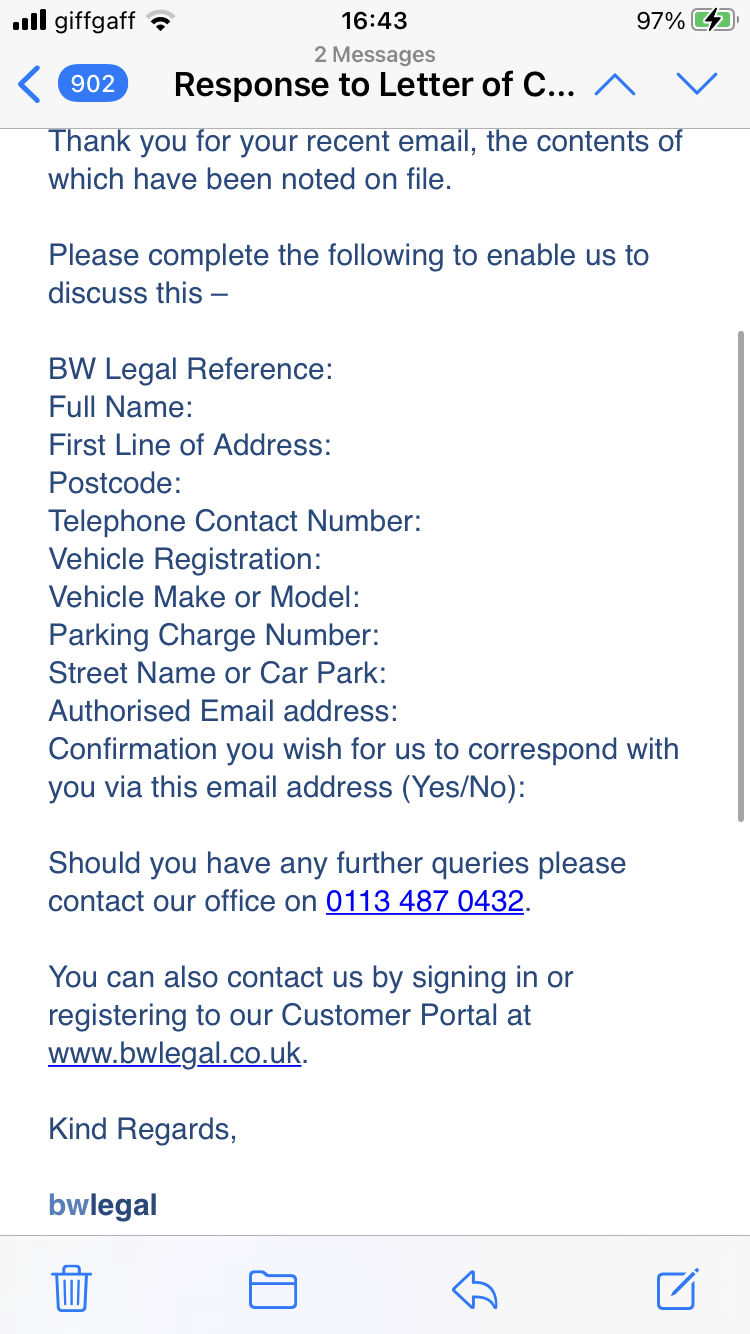Image resolution: width=750 pixels, height=1334 pixels.
Task: Call the phone number 0113 487 0432
Action: (425, 901)
